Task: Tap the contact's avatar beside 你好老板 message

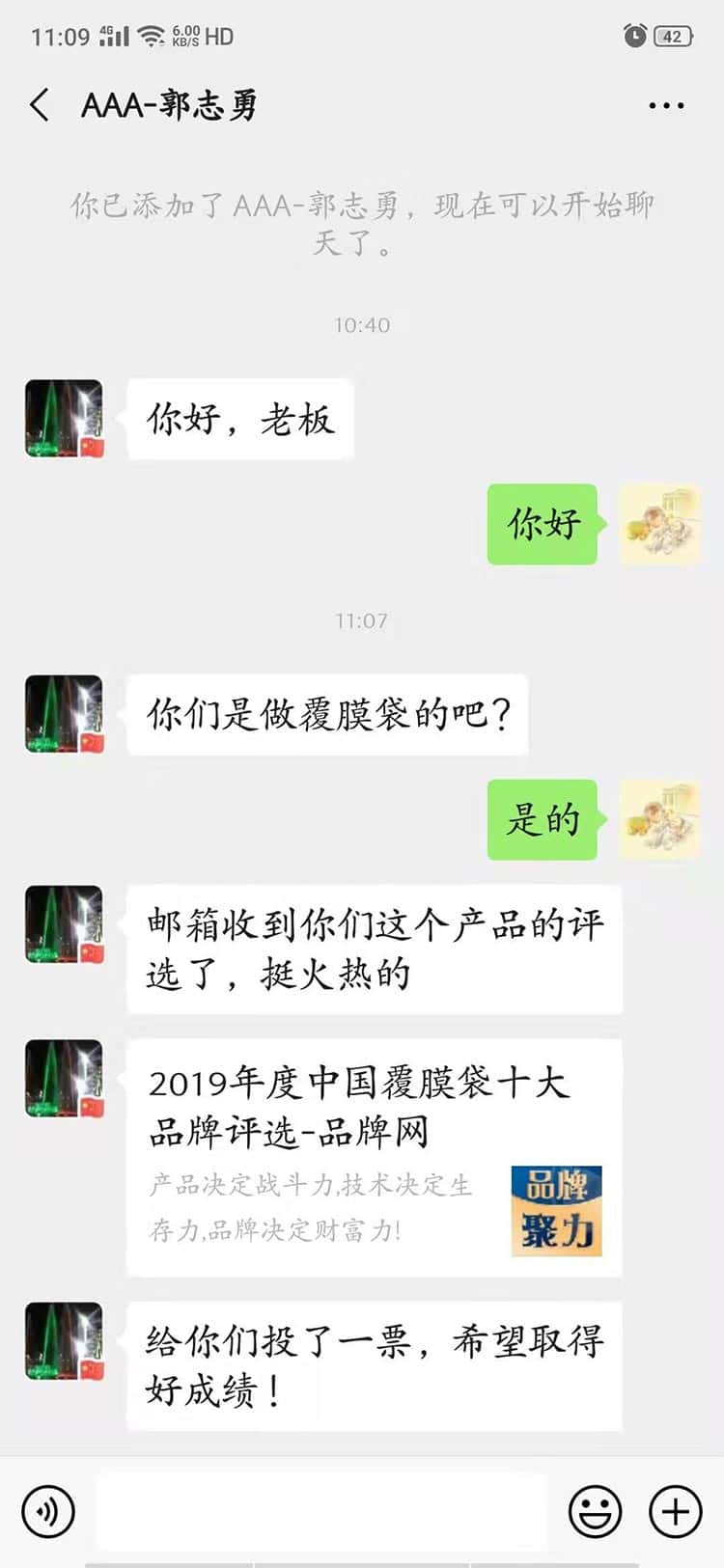Action: 63,419
